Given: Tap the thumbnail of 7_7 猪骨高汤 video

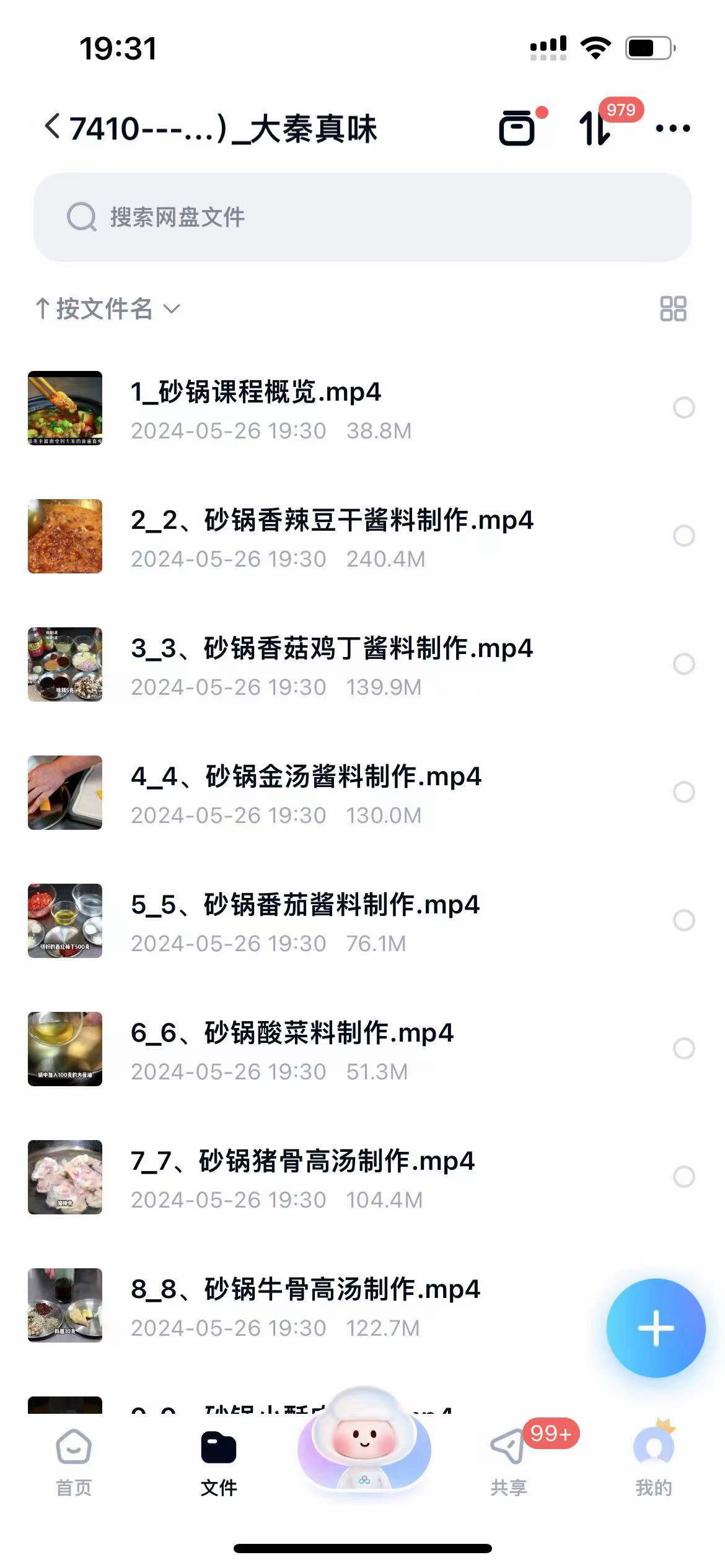Looking at the screenshot, I should point(65,1180).
